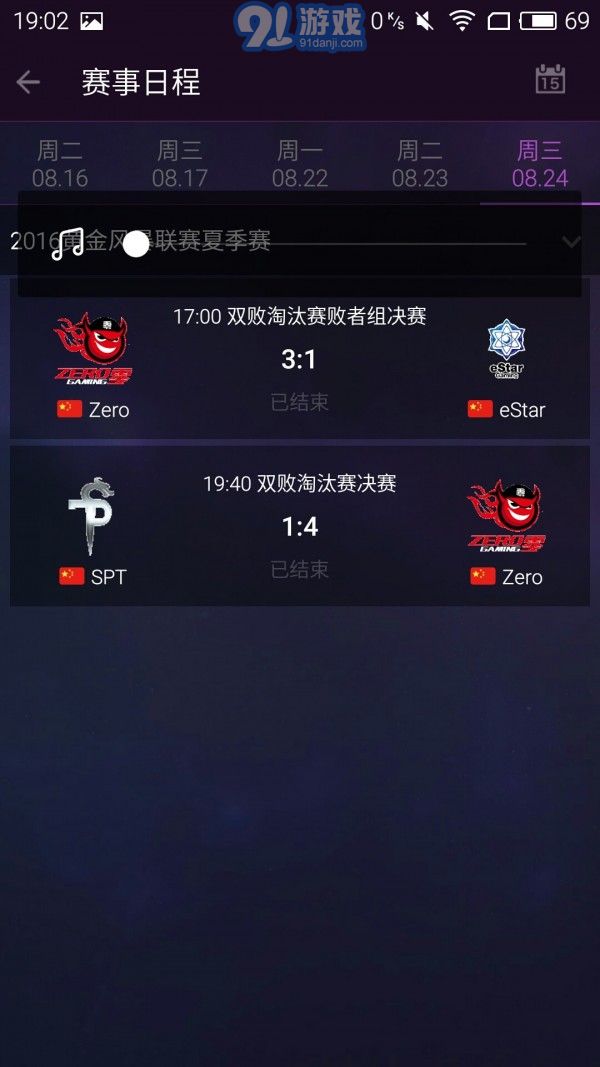Open the calendar date picker
Screen dimensions: 600x1067
pos(550,80)
